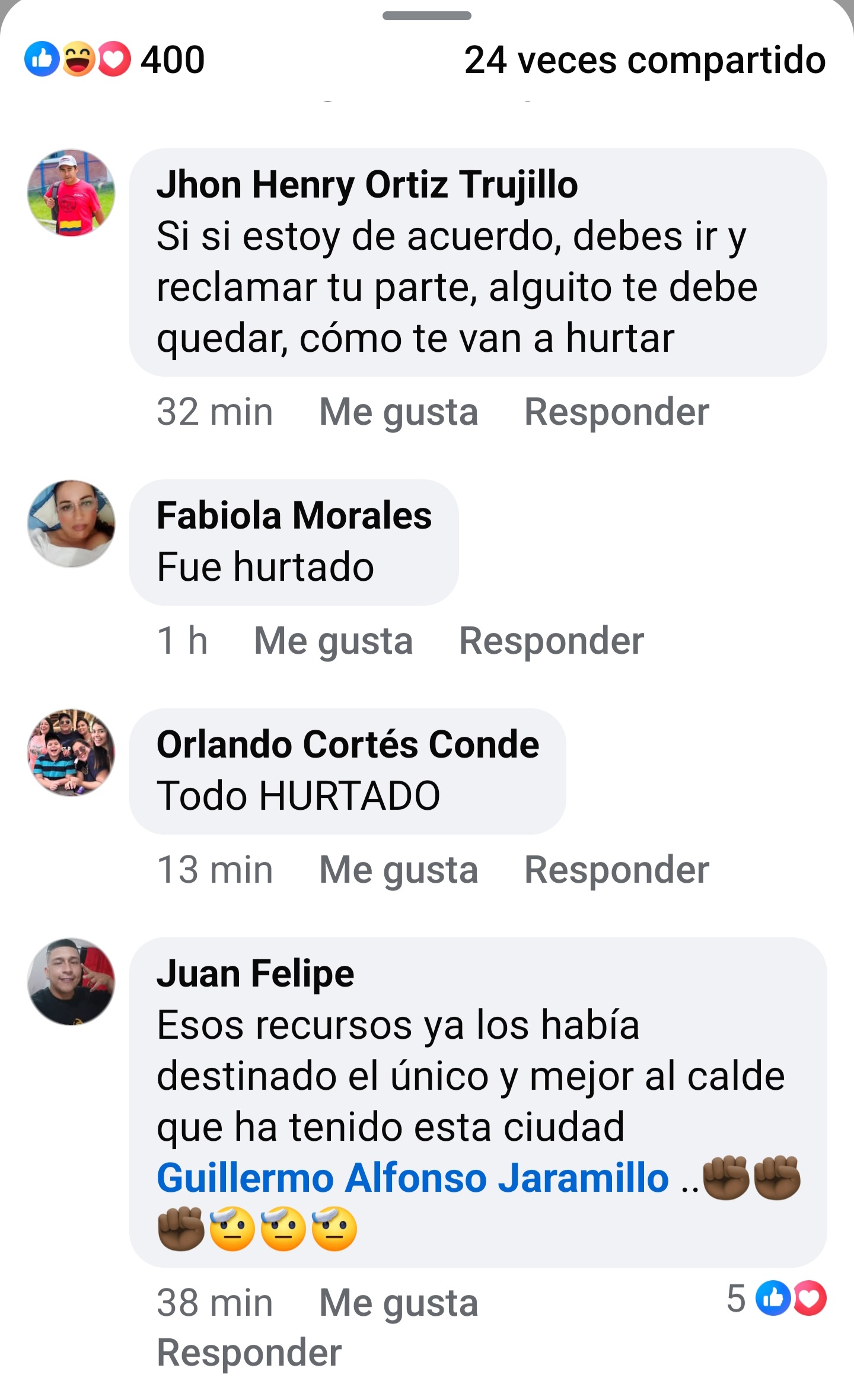Like Fabiola Morales's comment
854x1400 pixels.
pos(333,641)
